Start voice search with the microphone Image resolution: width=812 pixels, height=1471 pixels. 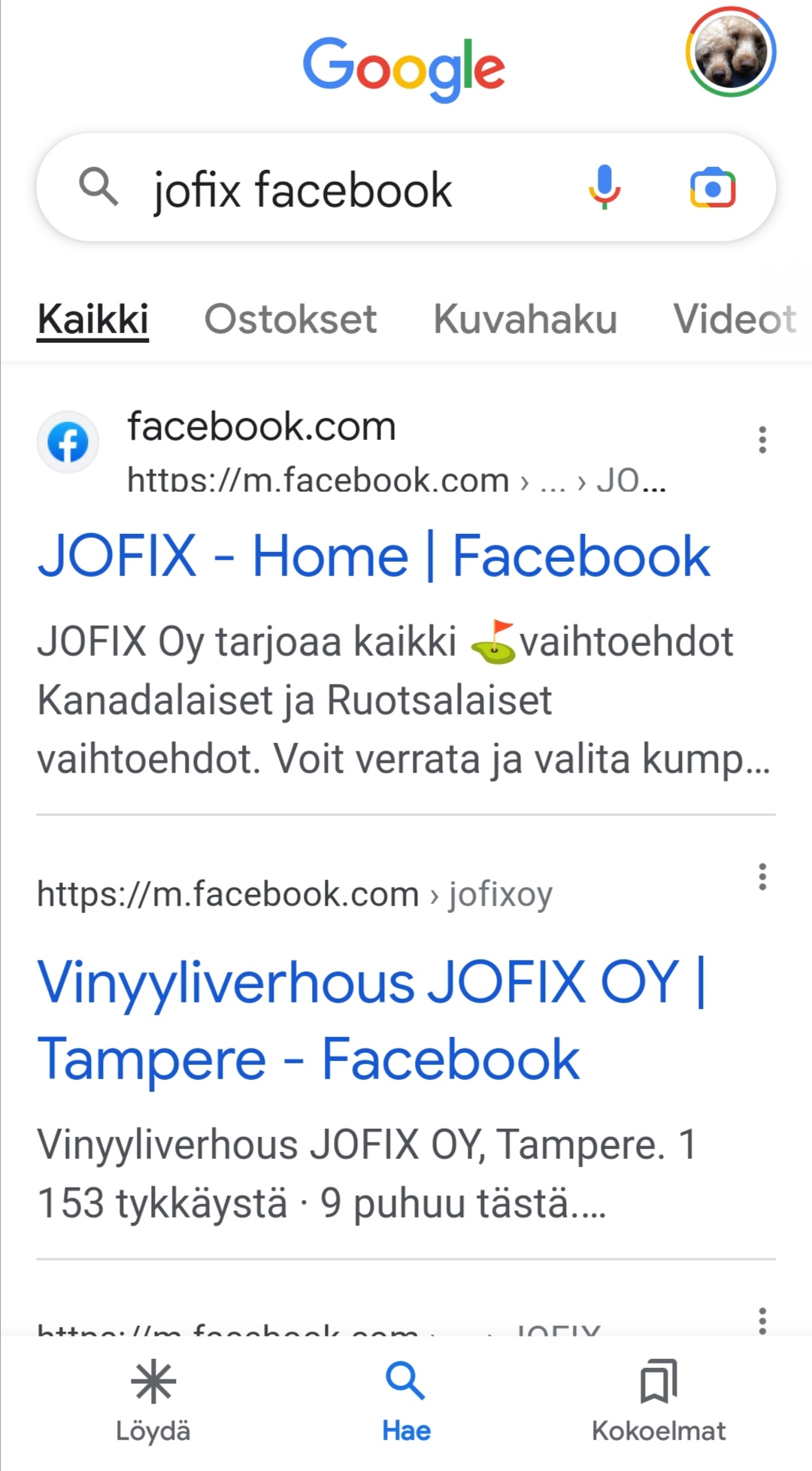[x=604, y=187]
